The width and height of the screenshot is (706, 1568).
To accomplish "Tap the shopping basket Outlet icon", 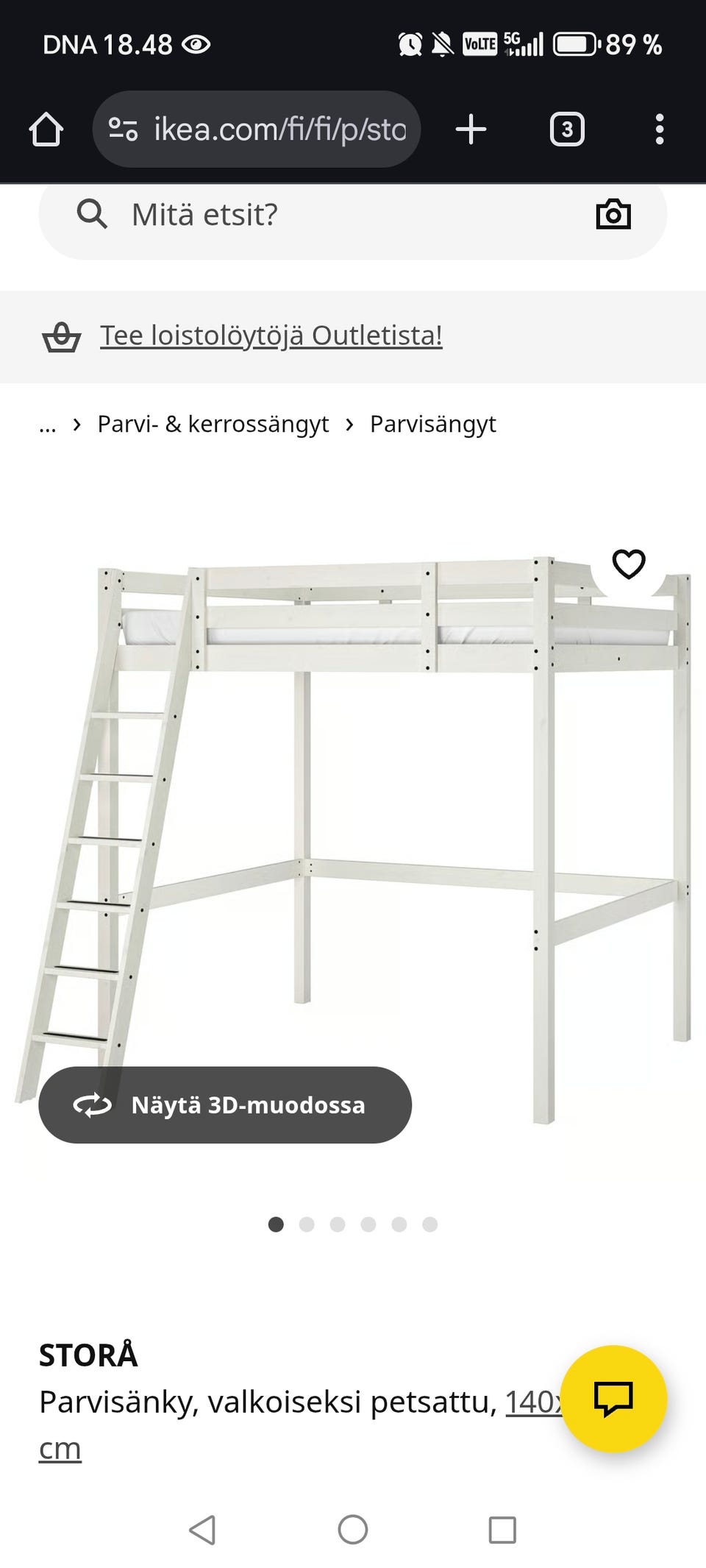I will click(x=63, y=336).
